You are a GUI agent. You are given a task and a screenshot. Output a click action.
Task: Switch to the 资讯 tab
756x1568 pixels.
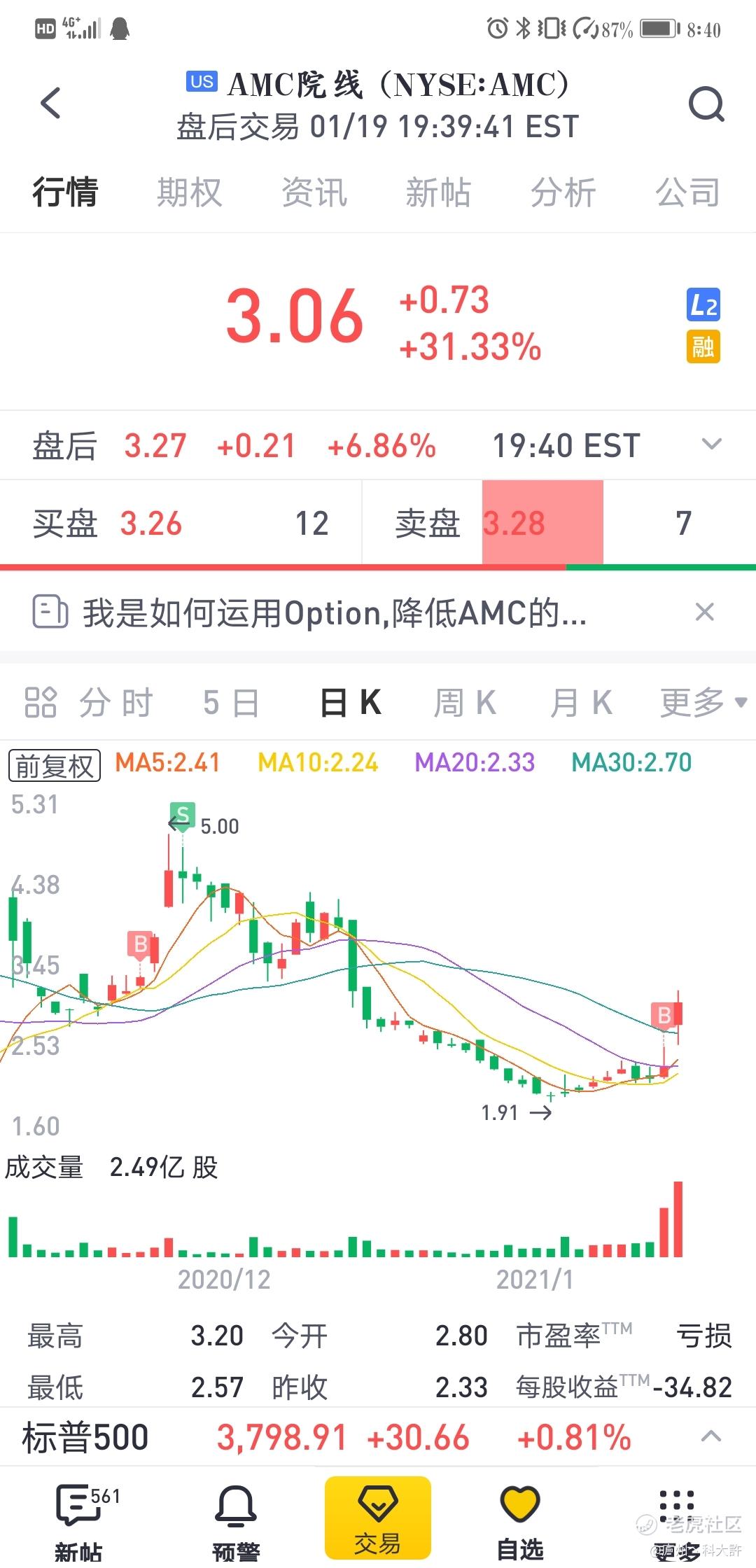click(x=314, y=192)
